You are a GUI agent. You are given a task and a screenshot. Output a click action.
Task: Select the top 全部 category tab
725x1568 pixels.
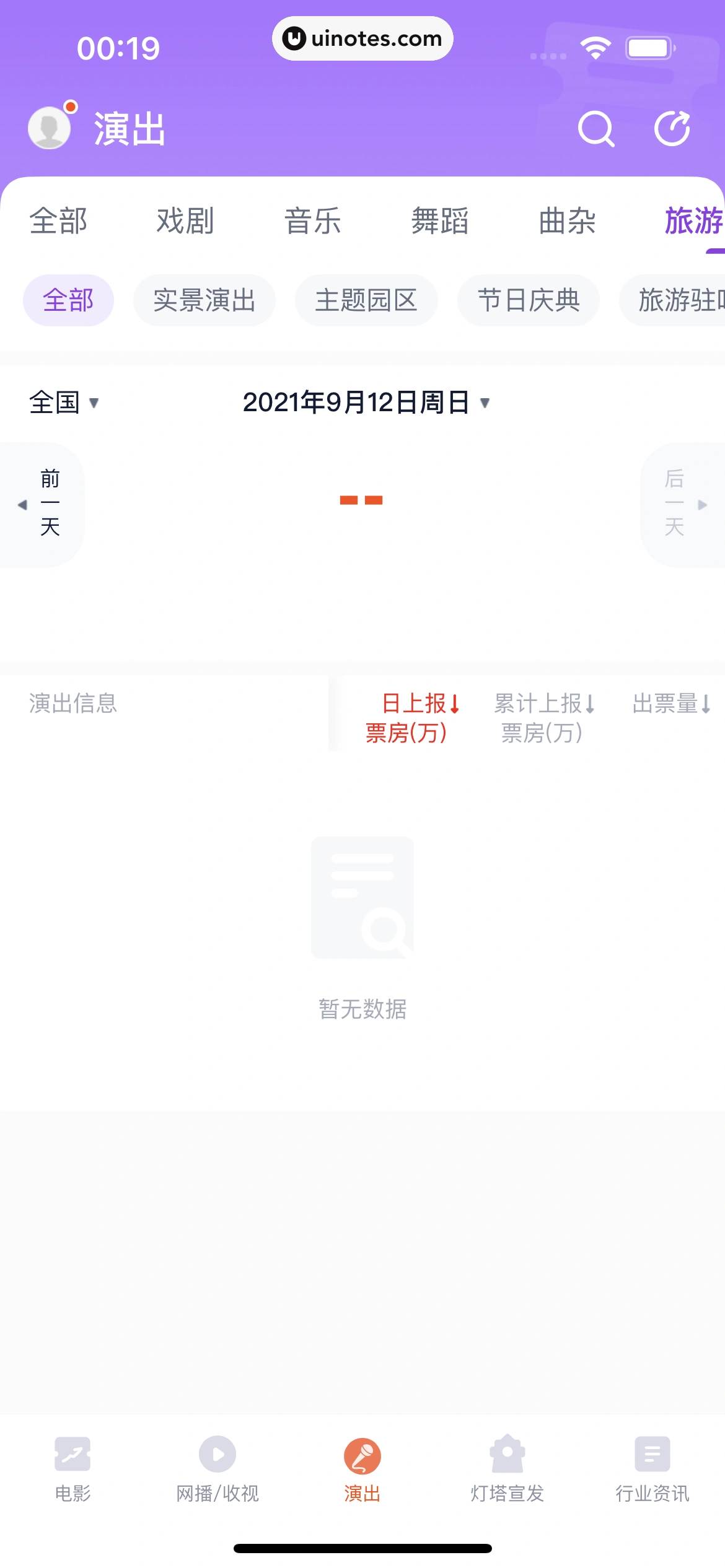pos(58,221)
